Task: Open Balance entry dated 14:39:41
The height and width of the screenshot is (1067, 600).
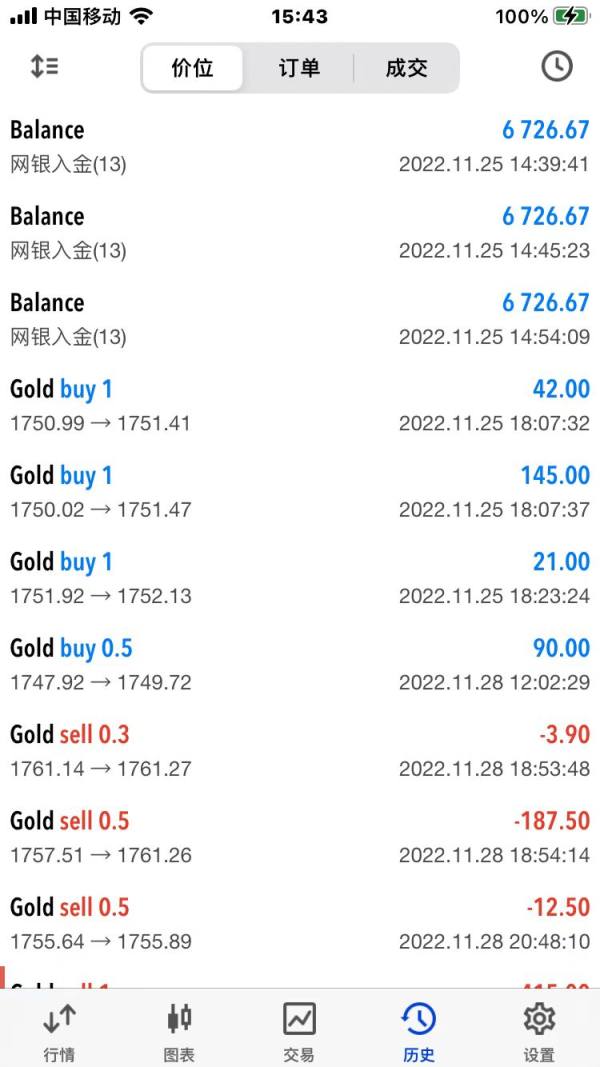Action: (300, 146)
